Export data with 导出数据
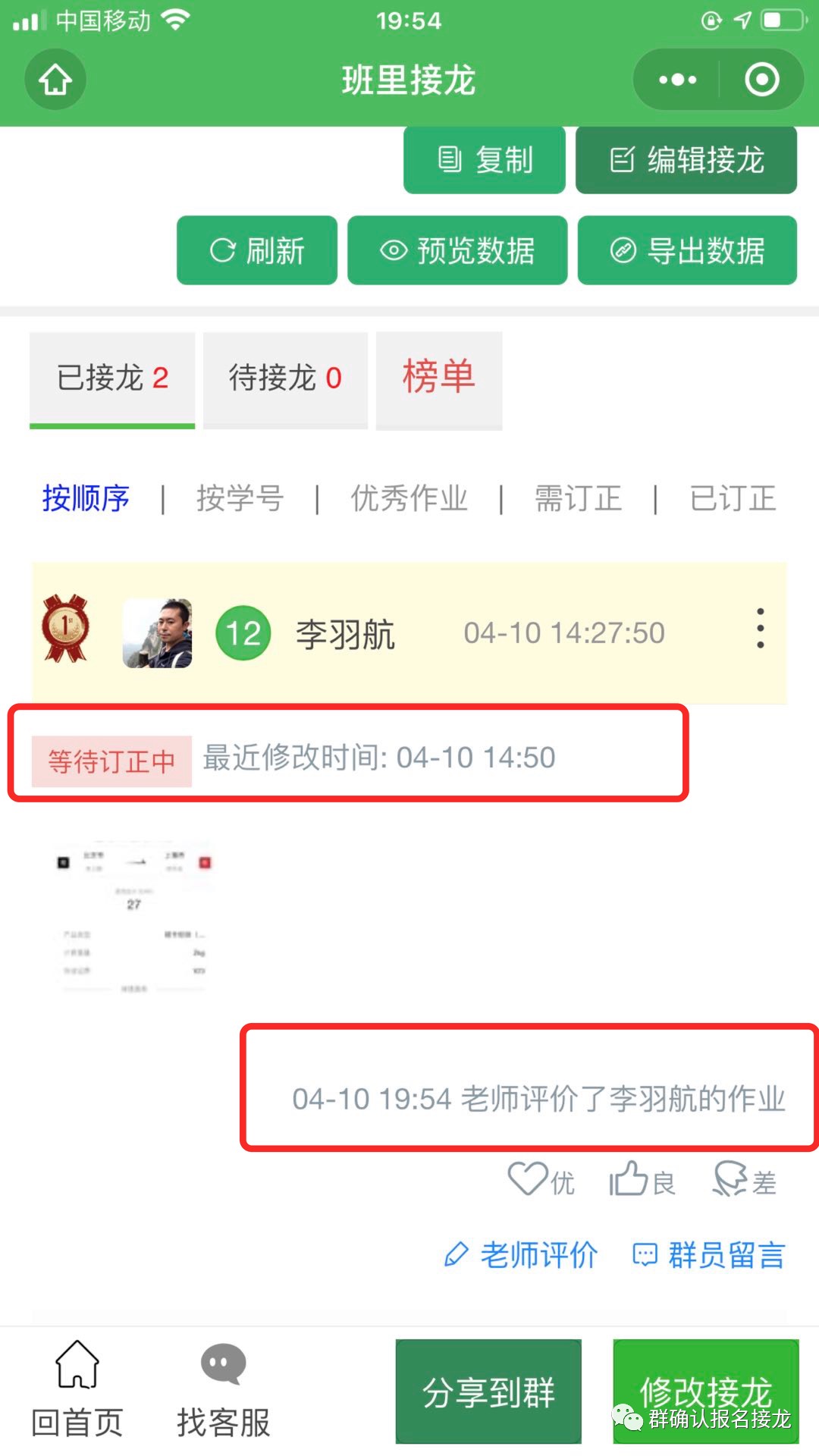 click(x=687, y=250)
